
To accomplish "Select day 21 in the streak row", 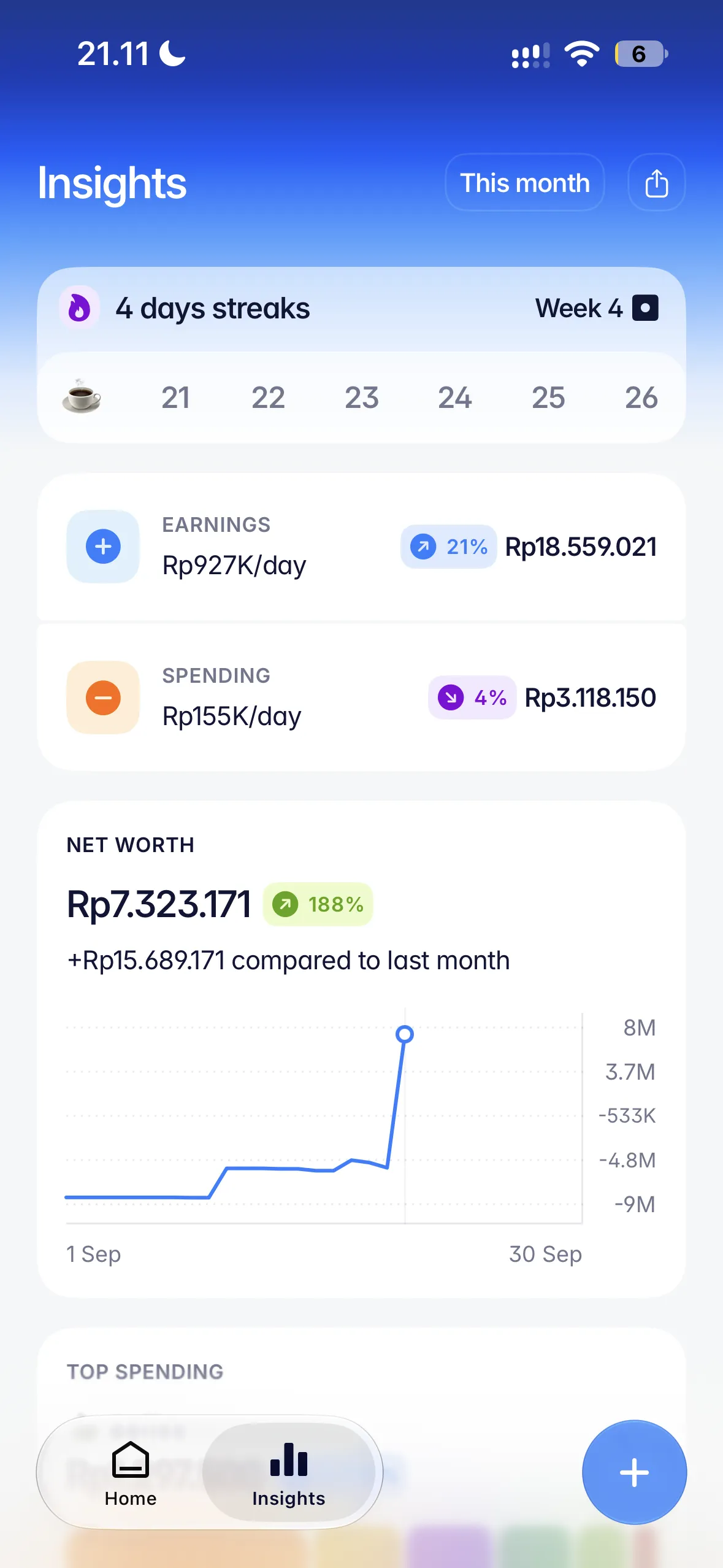I will 175,398.
